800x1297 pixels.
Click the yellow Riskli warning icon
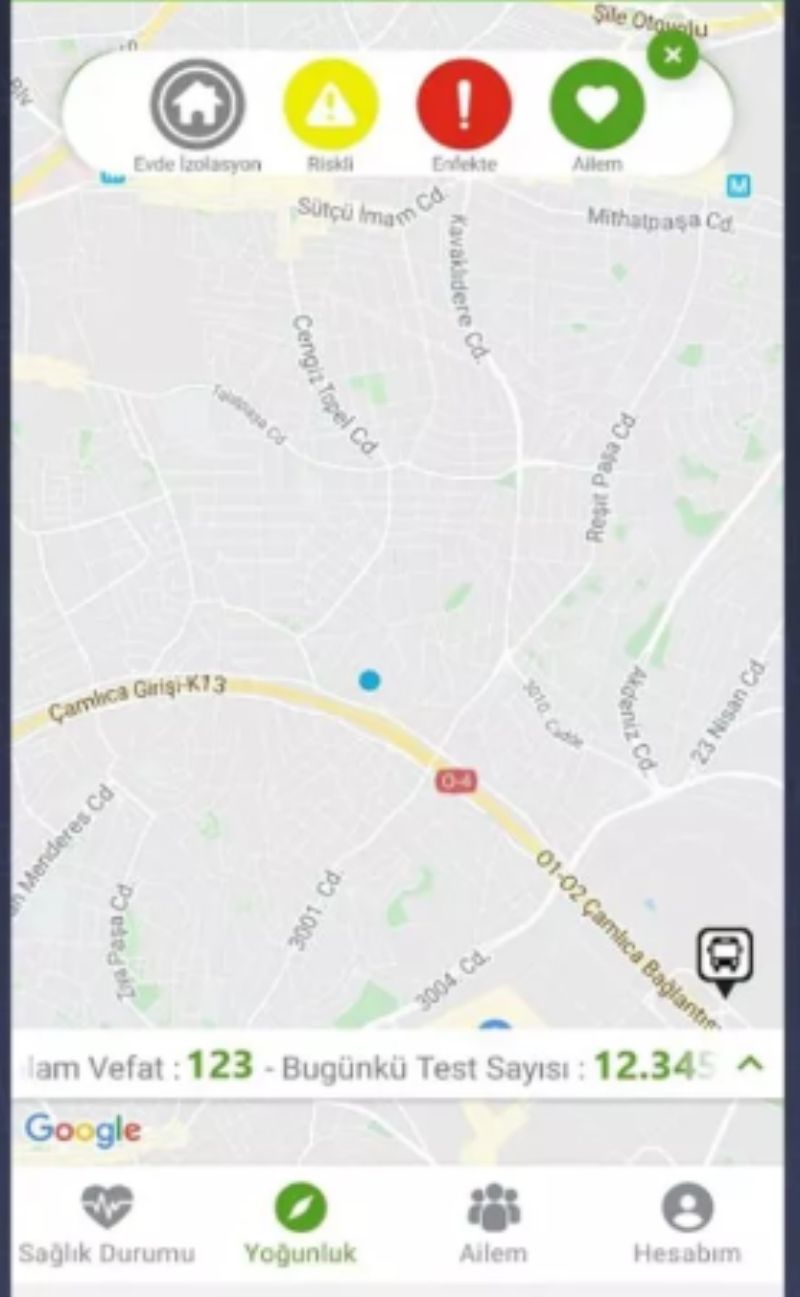(x=330, y=103)
